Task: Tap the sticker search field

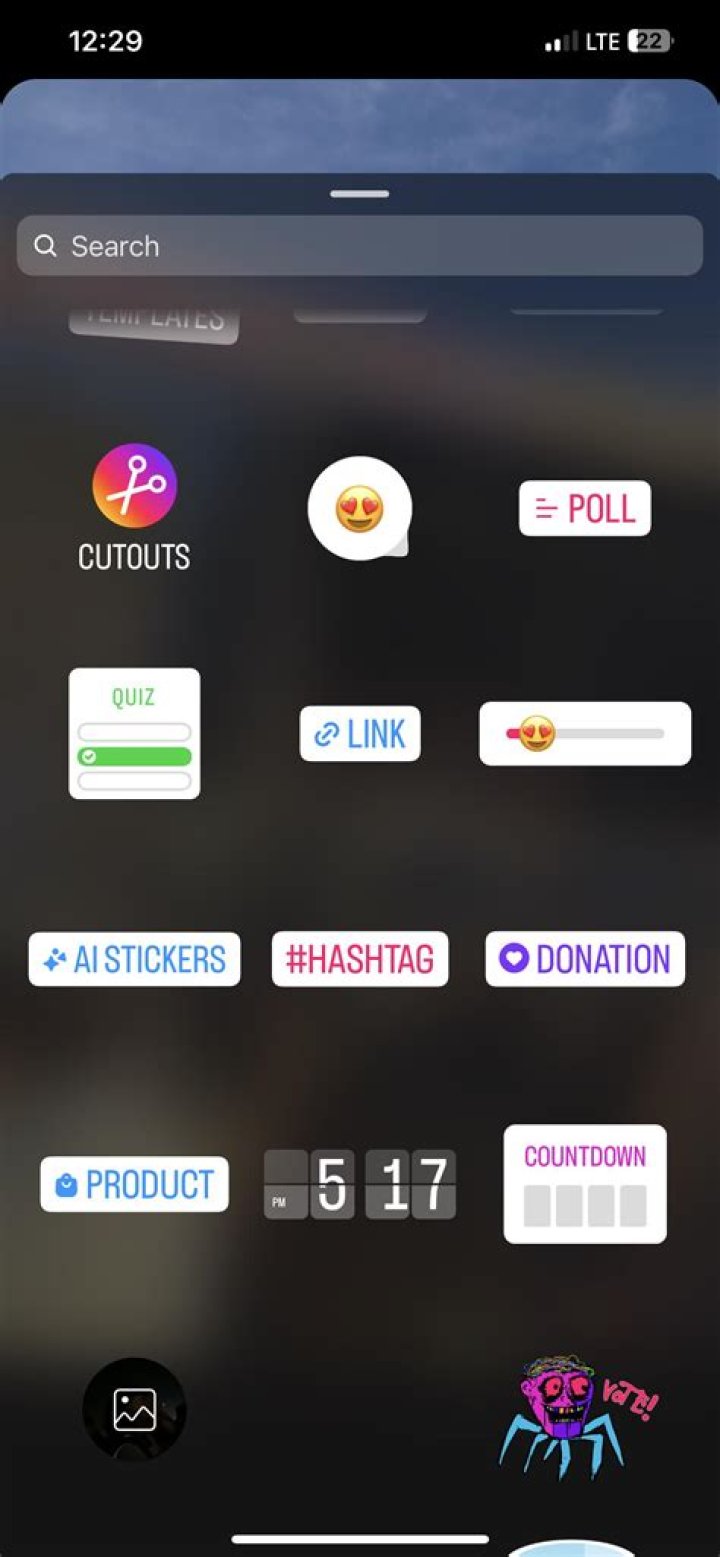Action: click(x=360, y=246)
